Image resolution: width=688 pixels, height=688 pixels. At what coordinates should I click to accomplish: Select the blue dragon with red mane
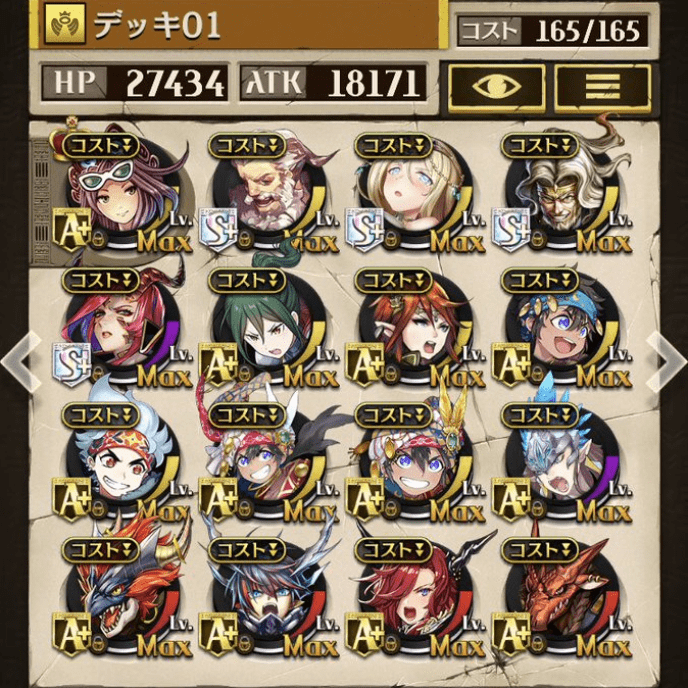(x=118, y=600)
